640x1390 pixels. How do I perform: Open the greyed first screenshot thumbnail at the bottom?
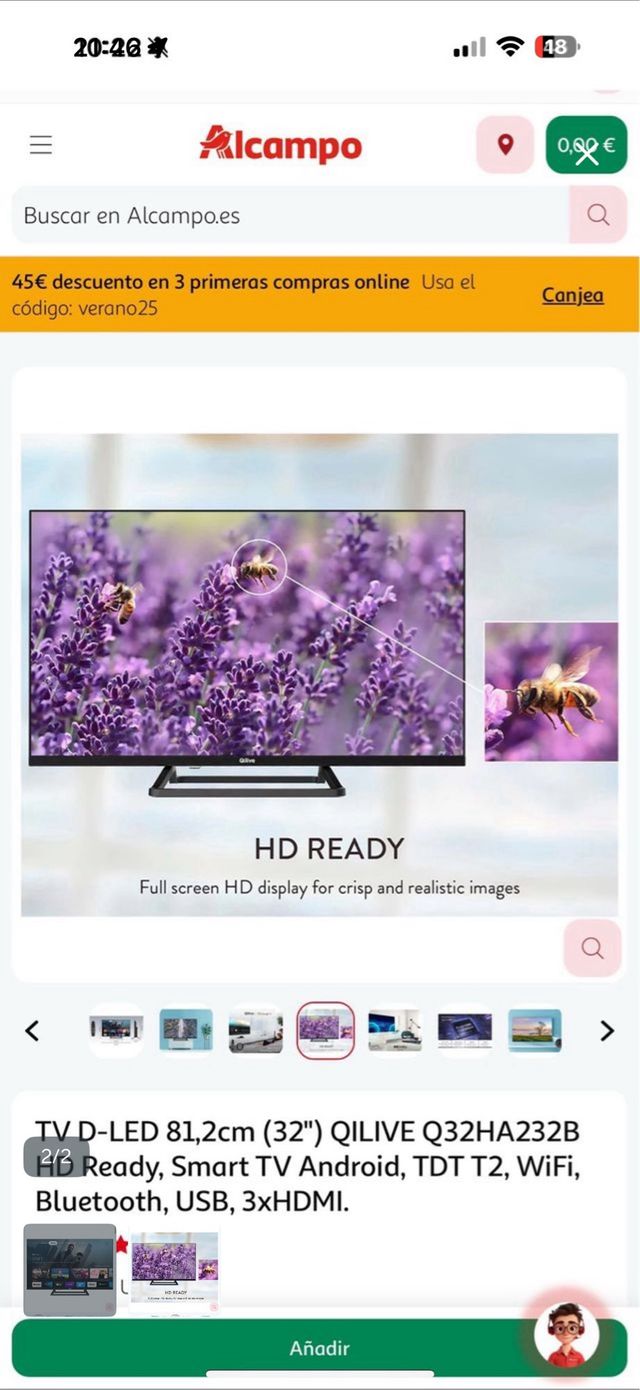tap(70, 1269)
